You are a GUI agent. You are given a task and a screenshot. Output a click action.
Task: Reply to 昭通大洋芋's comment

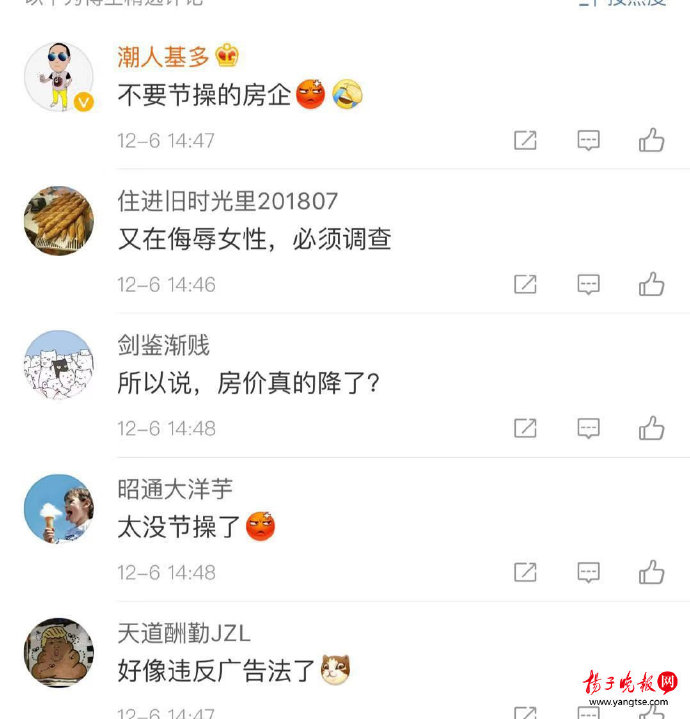[x=589, y=572]
